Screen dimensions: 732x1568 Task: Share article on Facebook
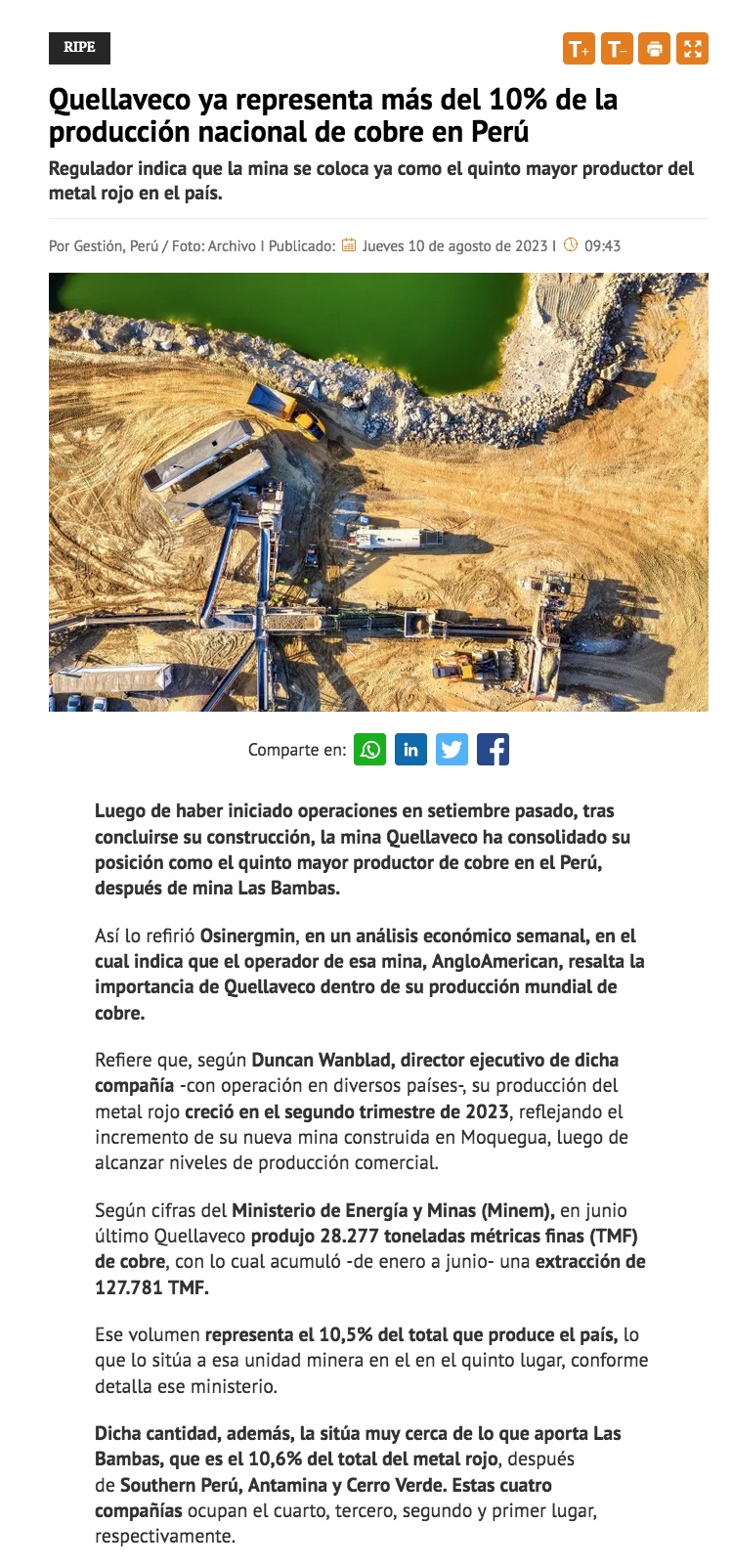(493, 750)
